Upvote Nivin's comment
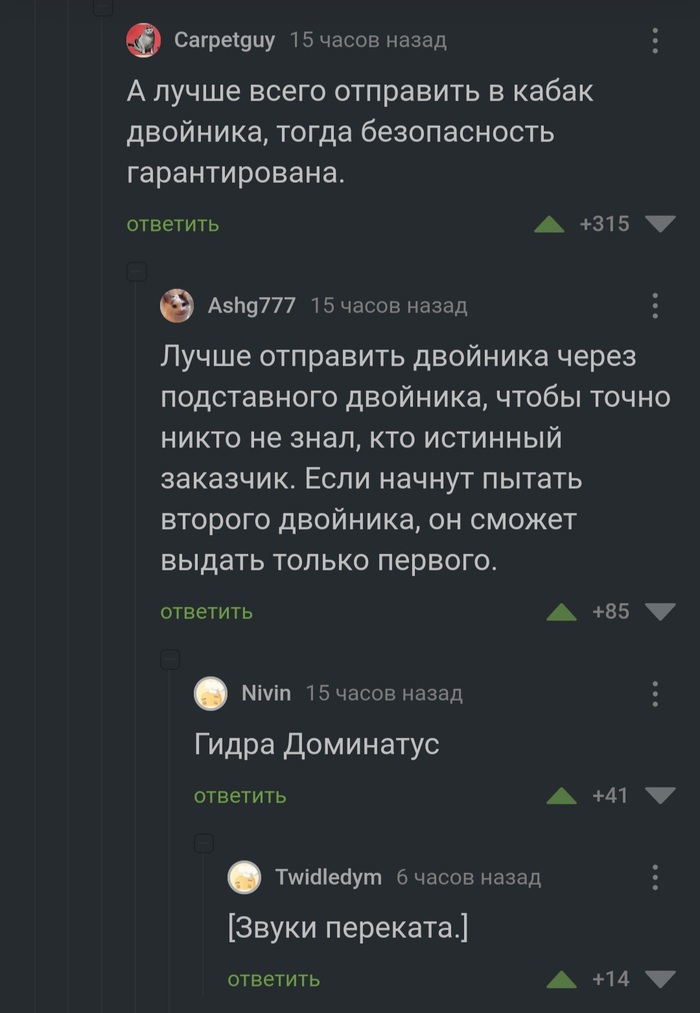Screen dimensions: 700x1013 click(562, 797)
